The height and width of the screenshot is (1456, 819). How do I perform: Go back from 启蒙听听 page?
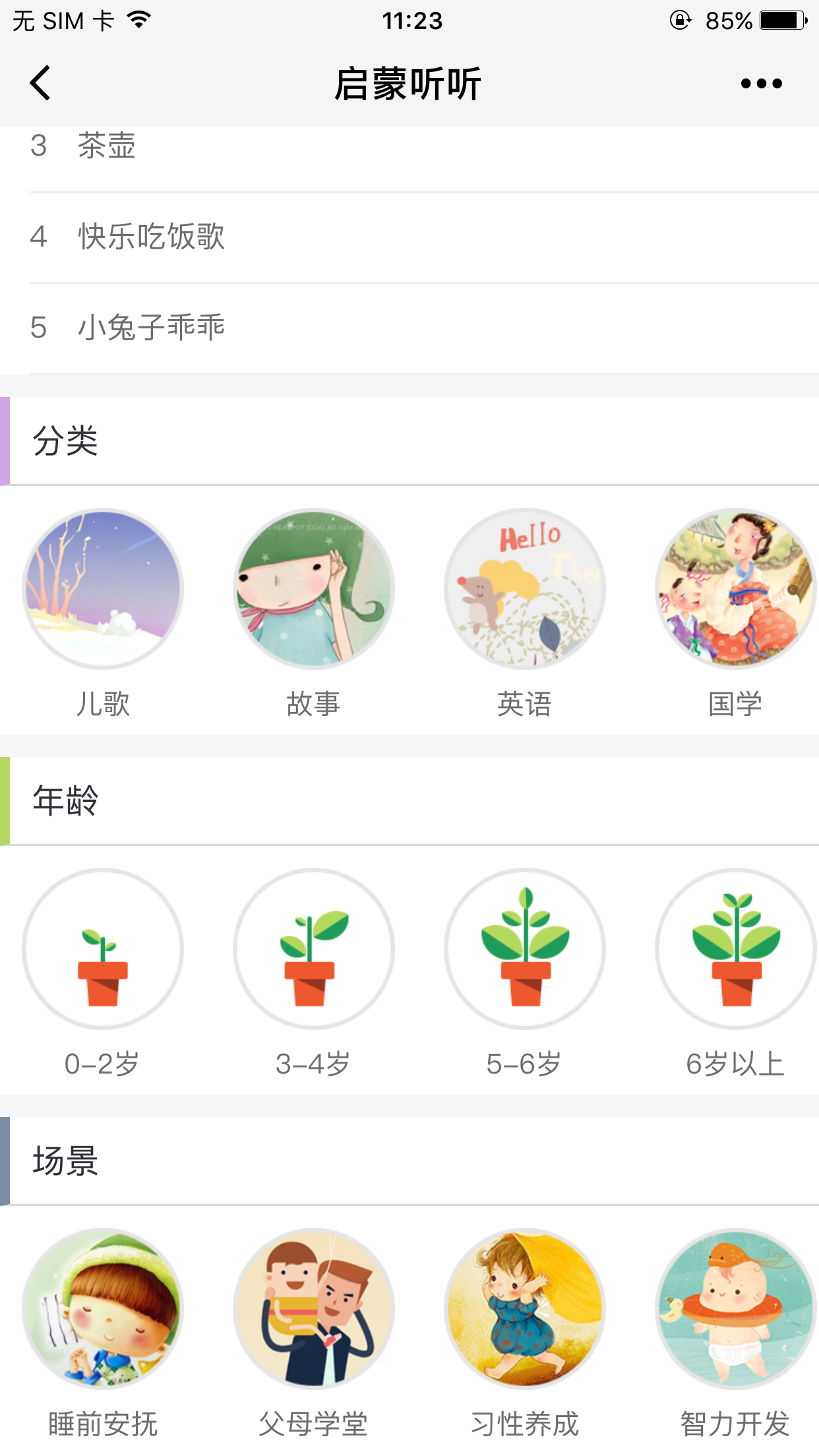[x=41, y=84]
